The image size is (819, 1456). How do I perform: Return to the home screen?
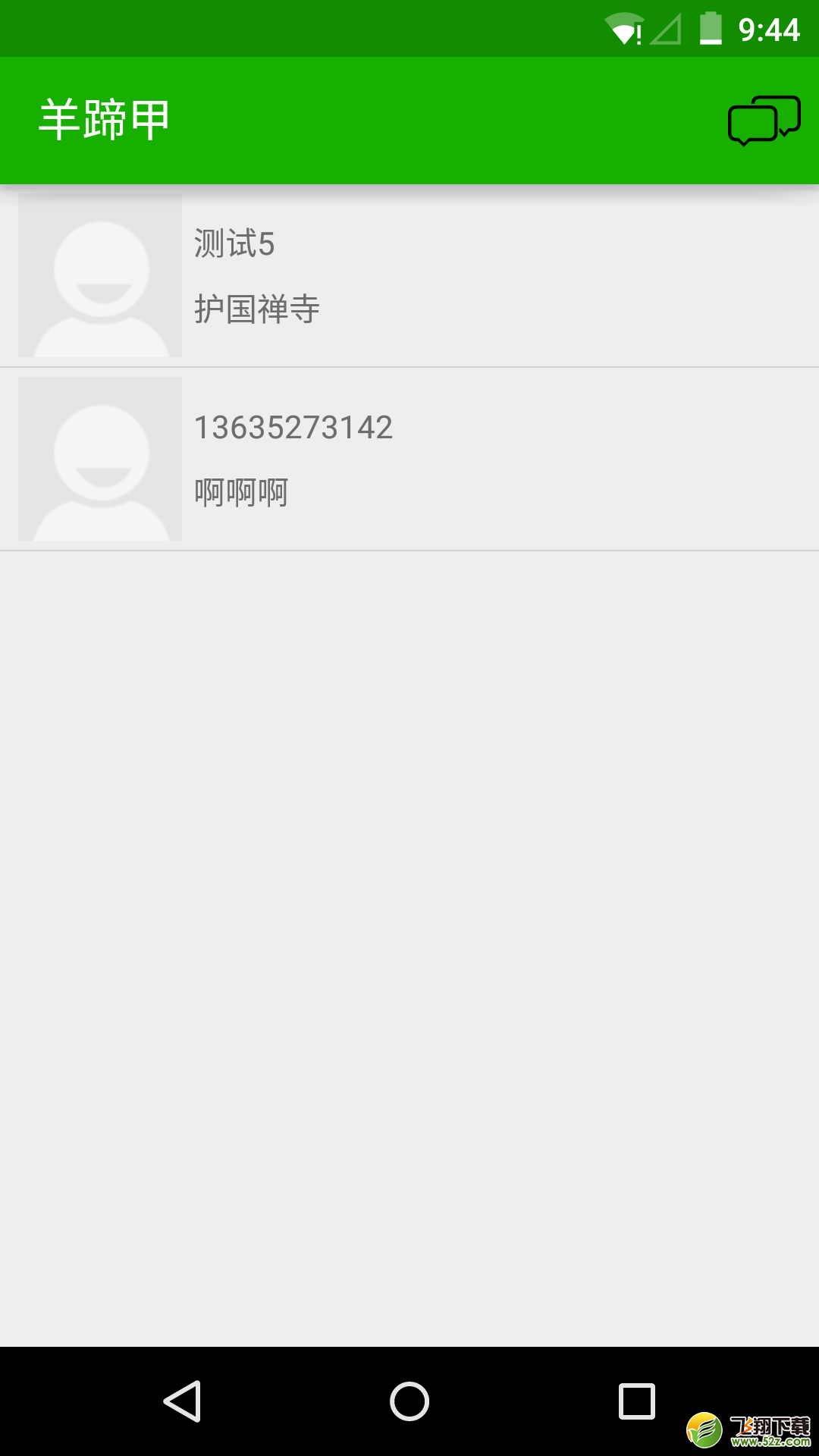pos(409,1401)
